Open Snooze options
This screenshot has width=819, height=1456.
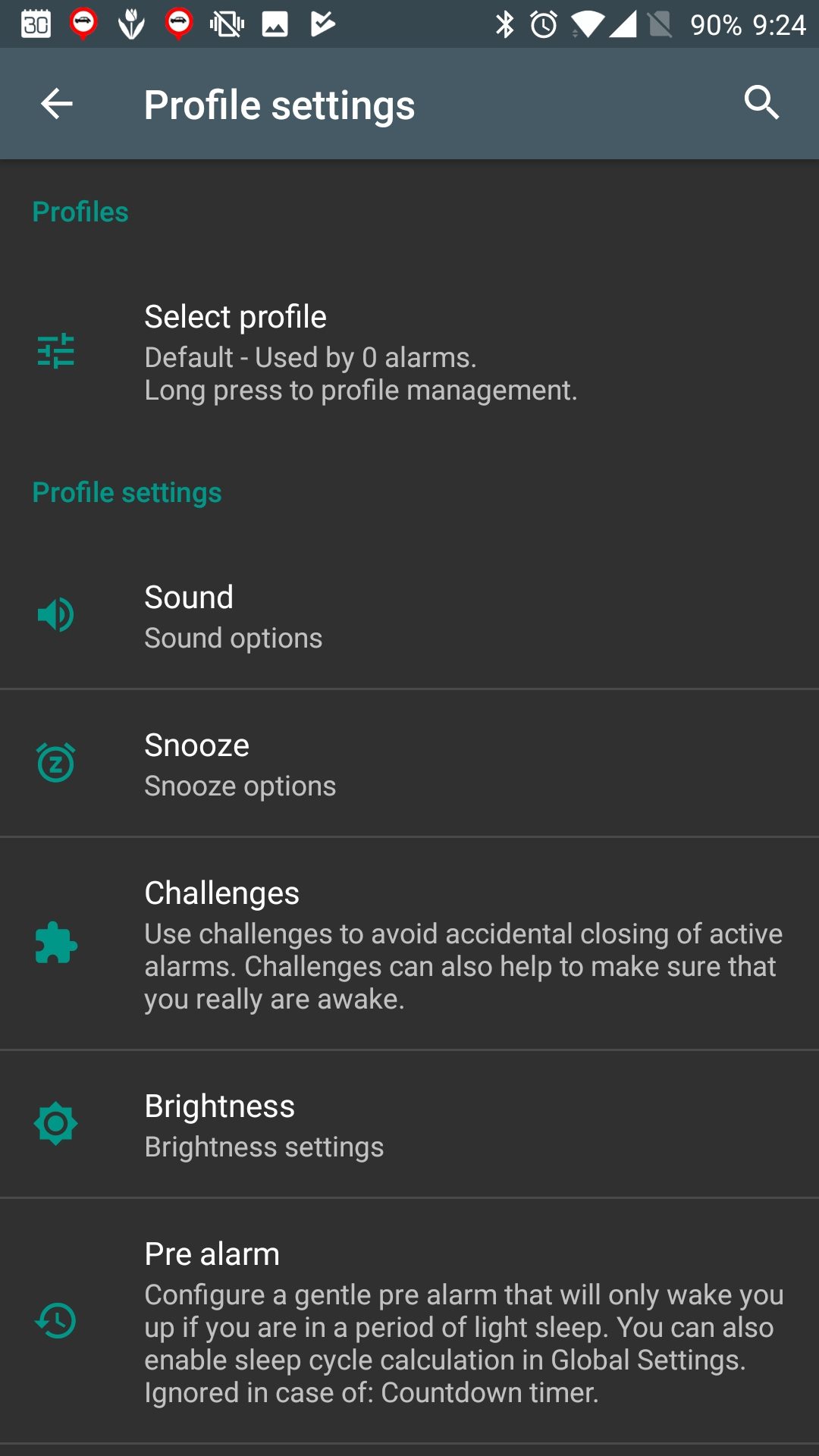(x=409, y=764)
